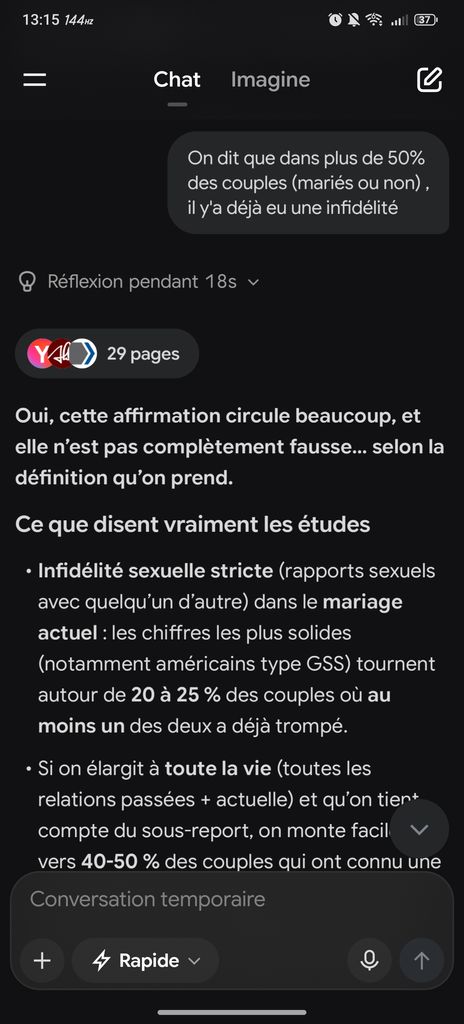Activate the microphone voice input
Image resolution: width=464 pixels, height=1024 pixels.
(369, 961)
